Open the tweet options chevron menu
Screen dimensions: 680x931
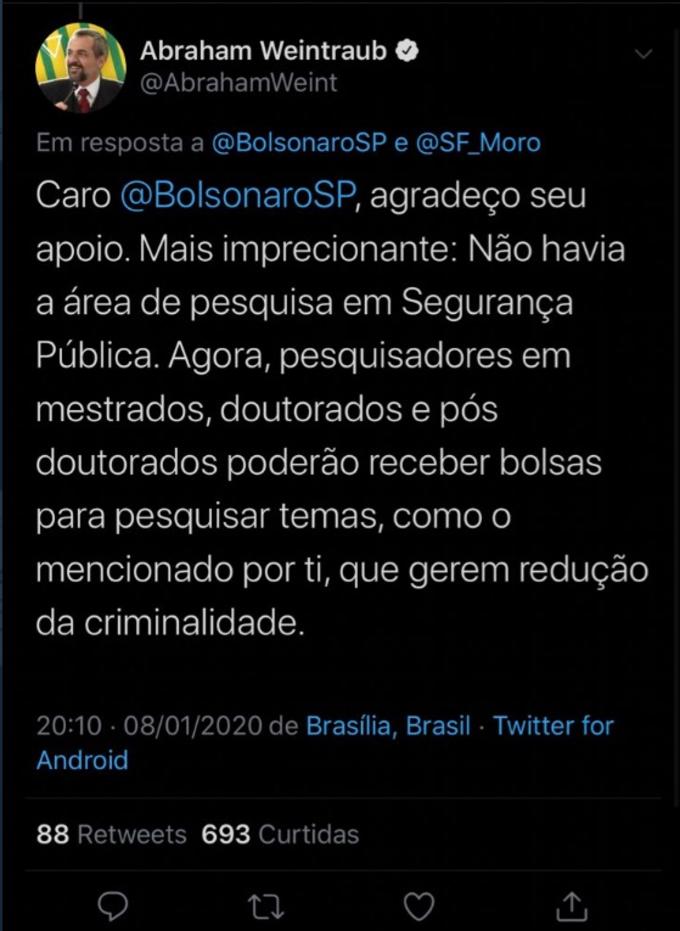click(x=644, y=53)
